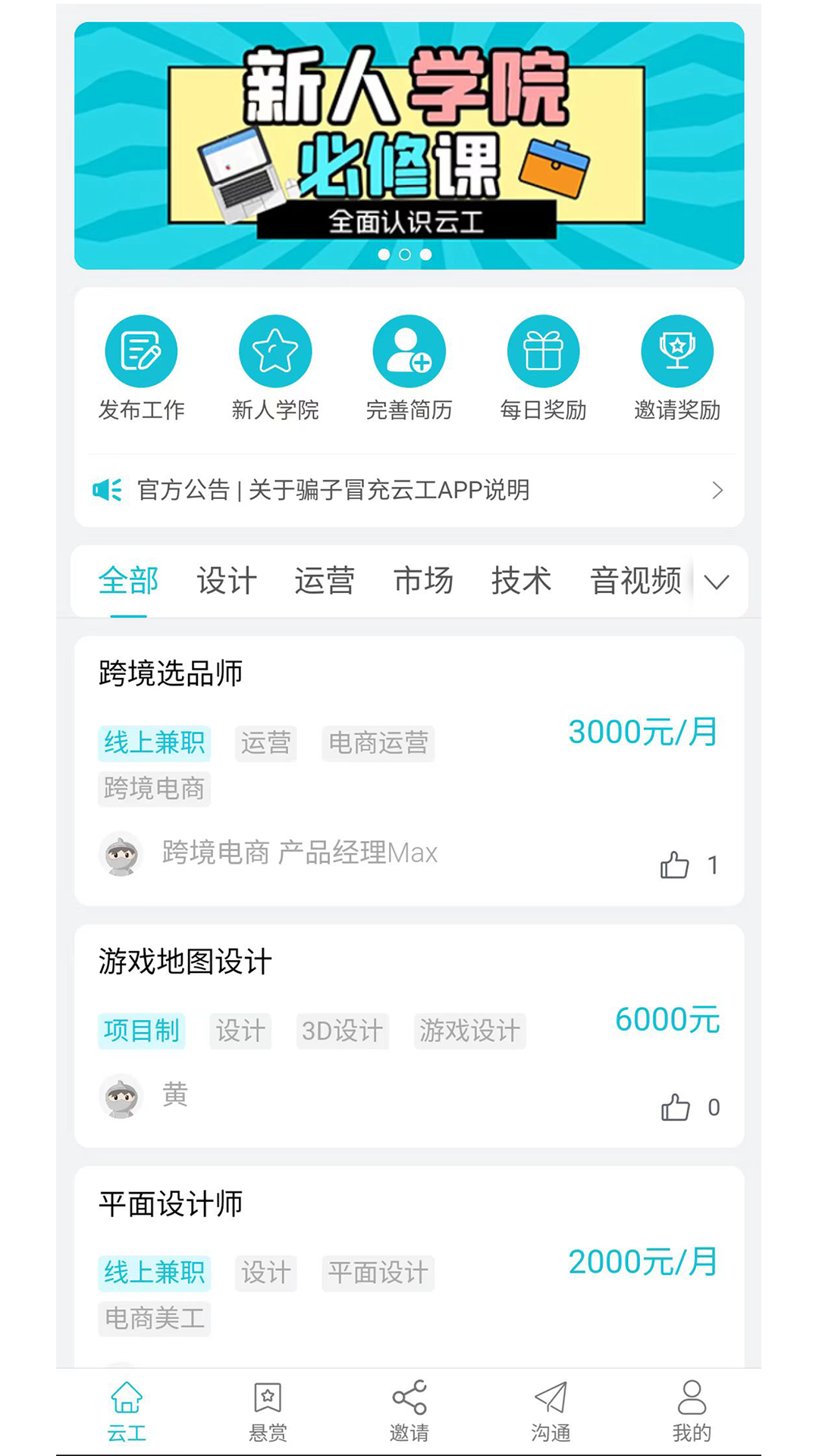Tap the 邀请奖励 trophy icon

pos(677,350)
